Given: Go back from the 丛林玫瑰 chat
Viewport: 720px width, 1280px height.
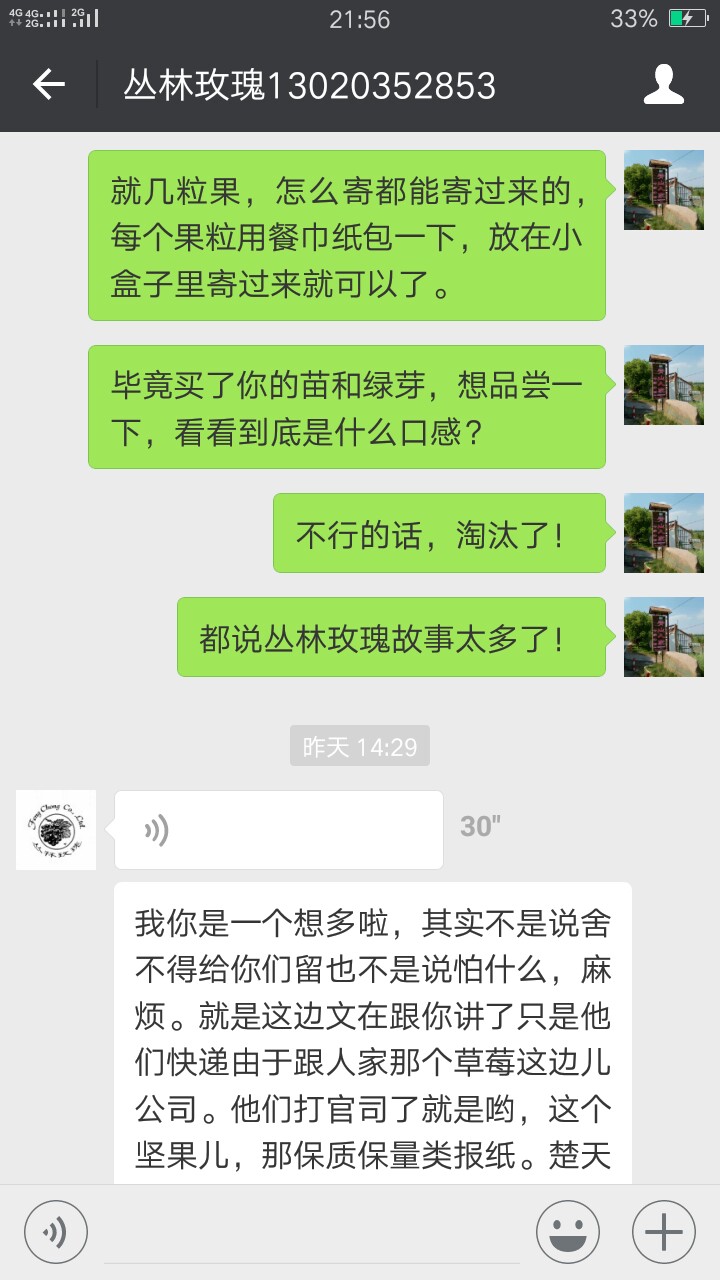Looking at the screenshot, I should pos(48,85).
